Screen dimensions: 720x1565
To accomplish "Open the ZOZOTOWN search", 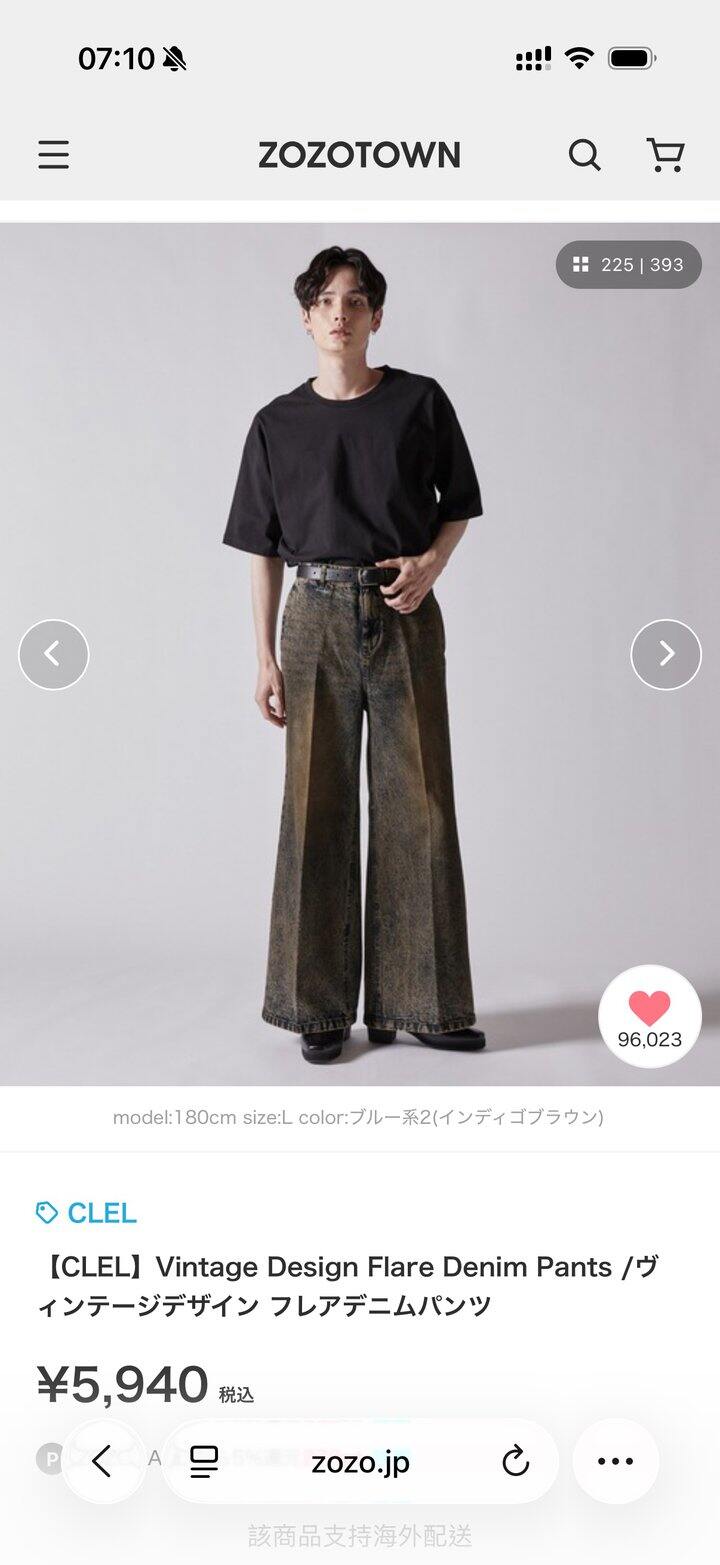I will (x=585, y=155).
